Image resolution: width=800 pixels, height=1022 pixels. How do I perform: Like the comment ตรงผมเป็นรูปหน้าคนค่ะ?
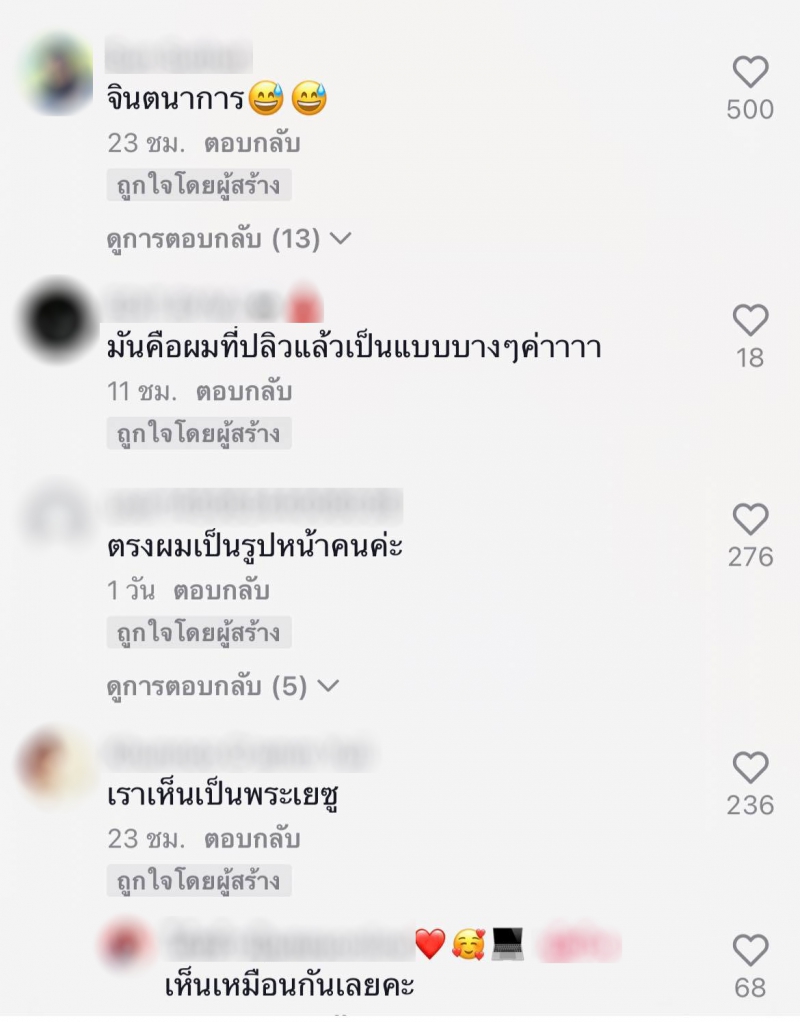click(750, 519)
